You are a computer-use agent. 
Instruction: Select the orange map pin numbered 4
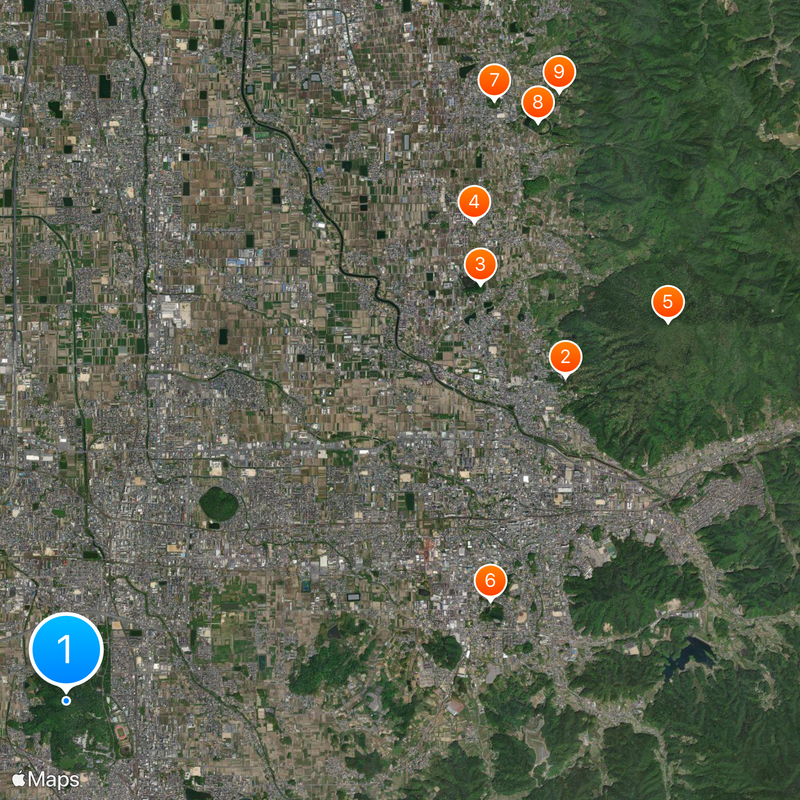coord(474,203)
